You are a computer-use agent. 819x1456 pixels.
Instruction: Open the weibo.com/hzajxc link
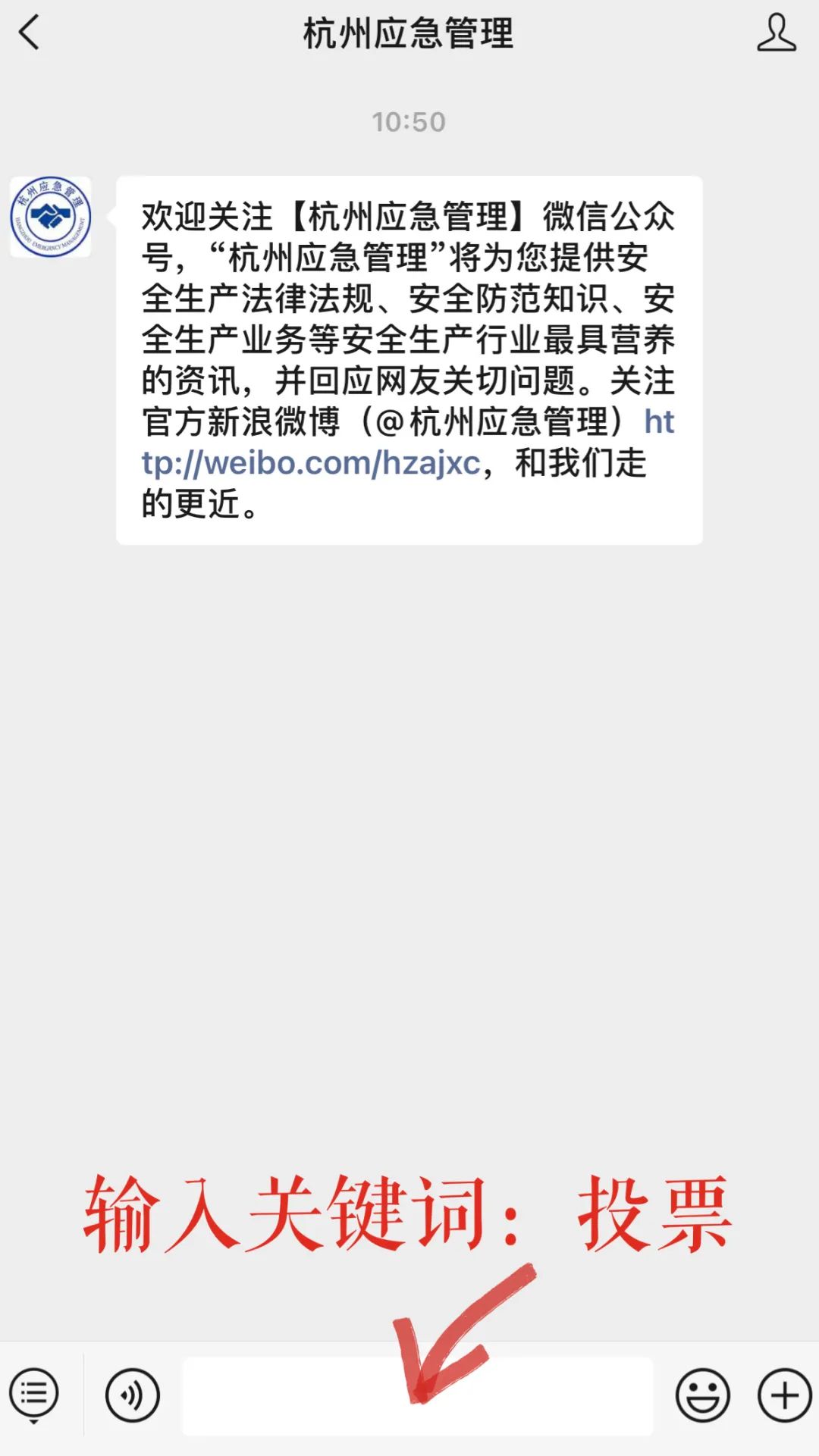pos(311,463)
